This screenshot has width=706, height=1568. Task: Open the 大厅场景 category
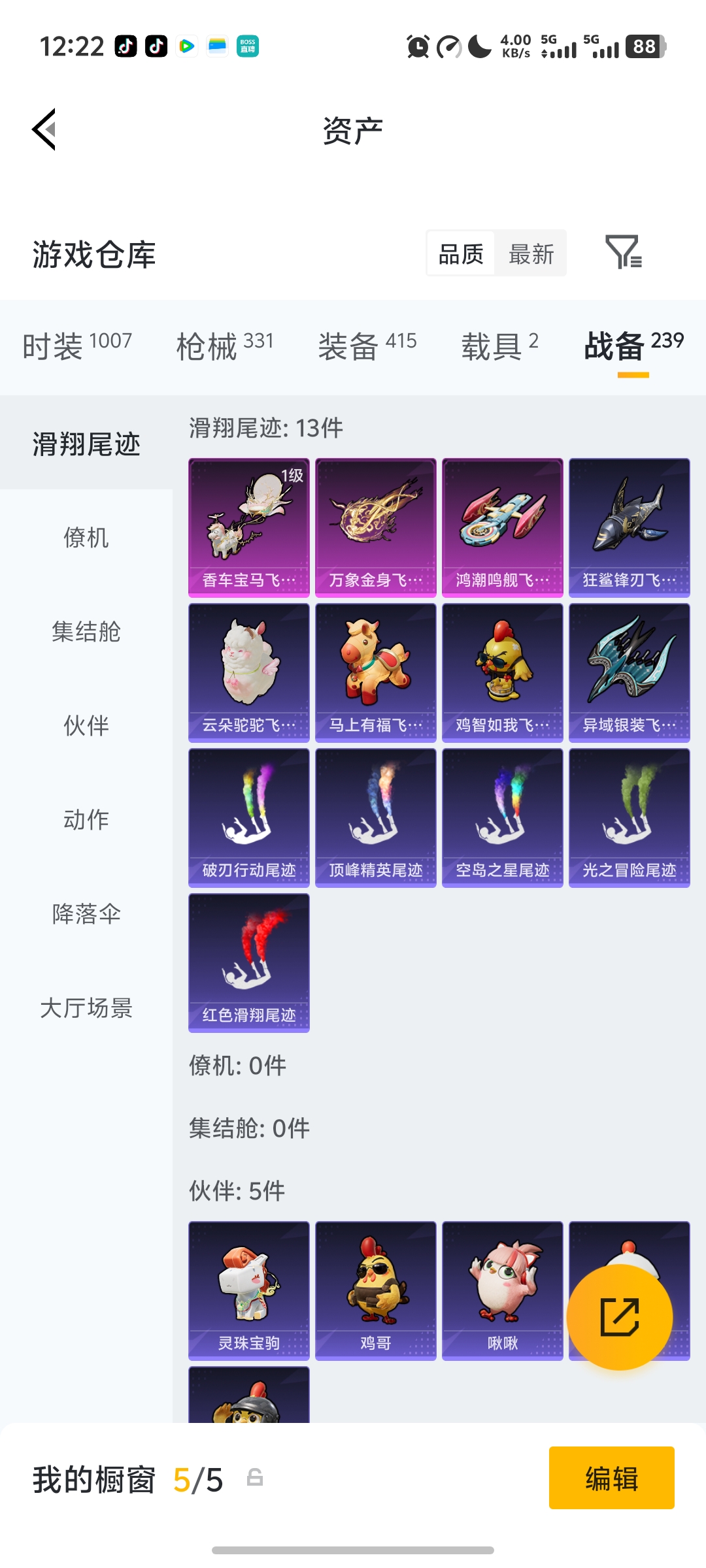tap(86, 1008)
